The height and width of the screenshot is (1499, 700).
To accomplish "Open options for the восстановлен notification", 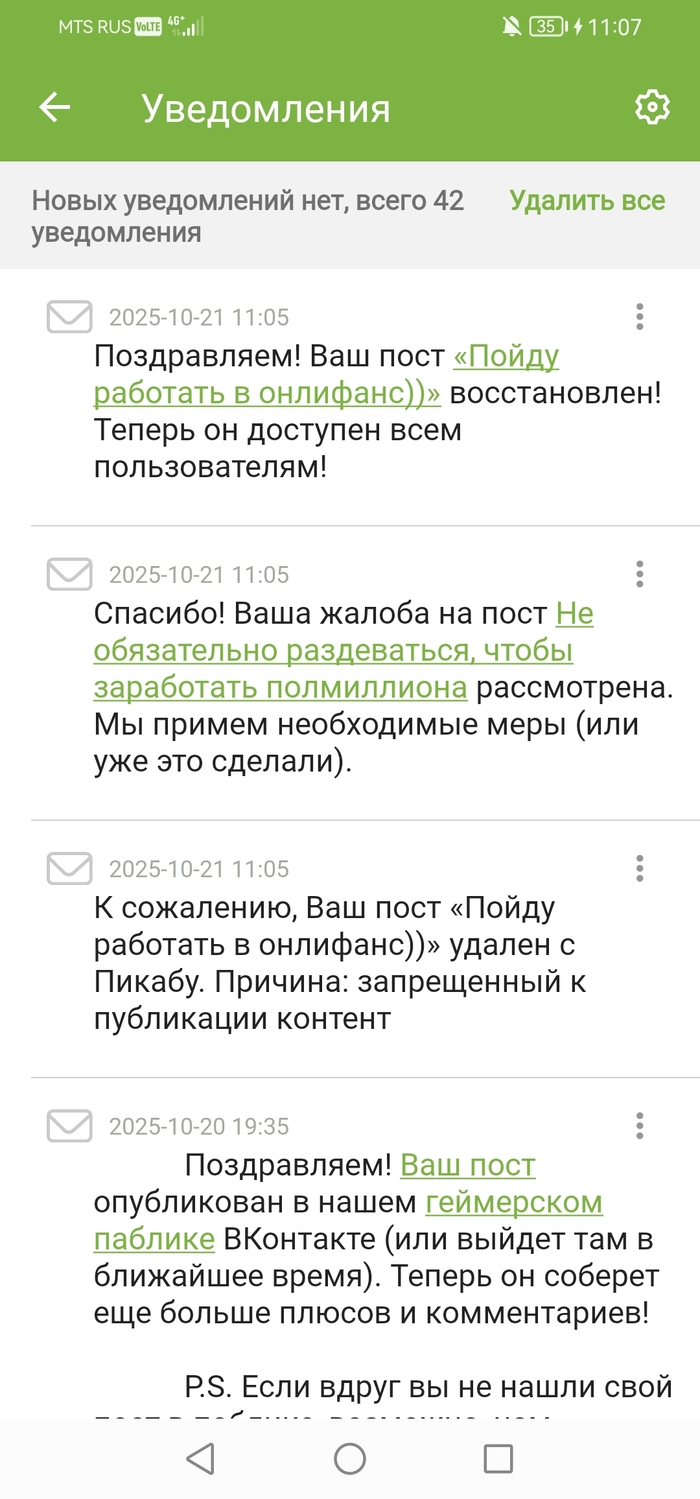I will pos(639,317).
